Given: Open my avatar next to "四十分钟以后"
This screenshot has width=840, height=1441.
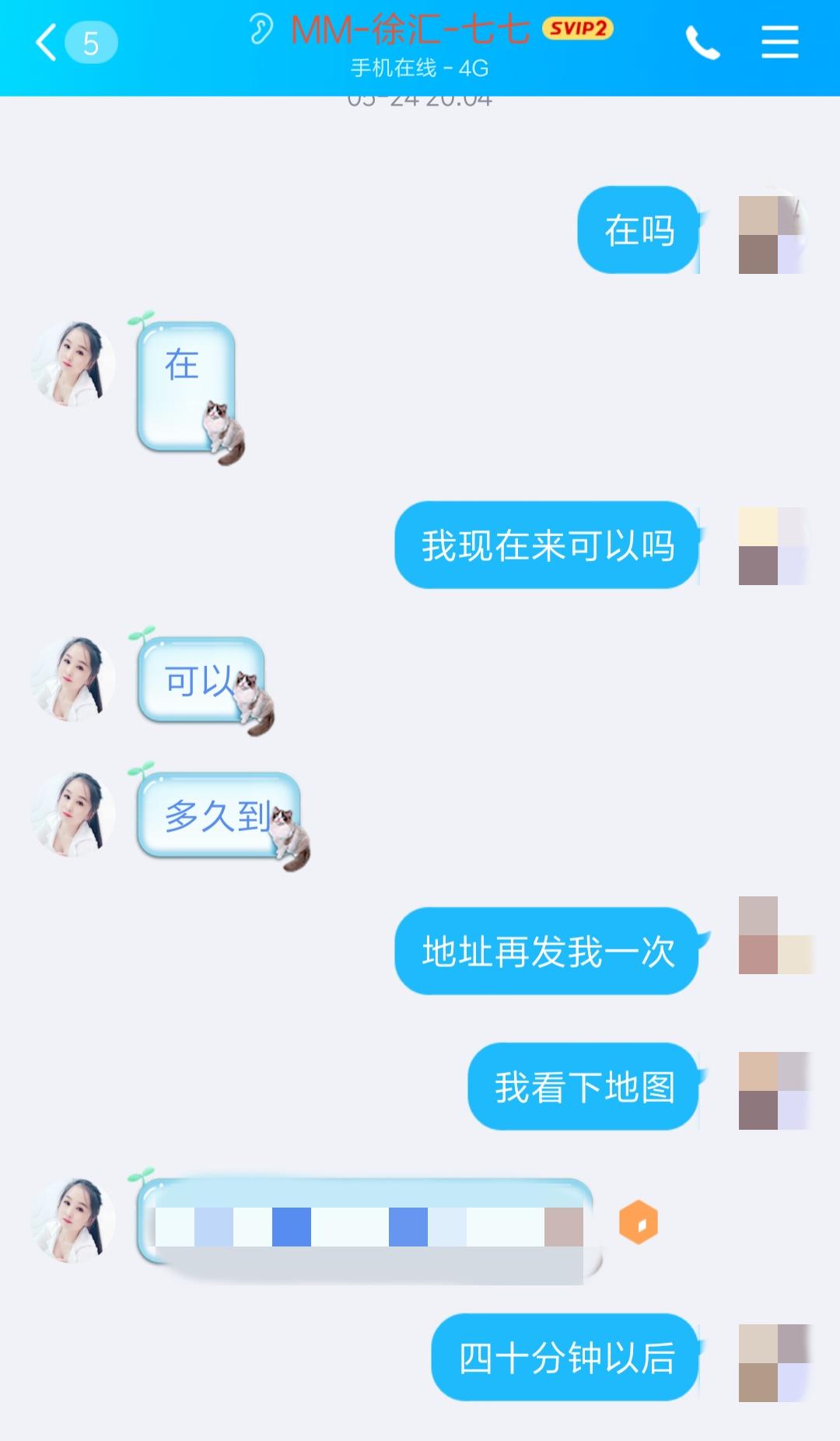Looking at the screenshot, I should 775,1362.
